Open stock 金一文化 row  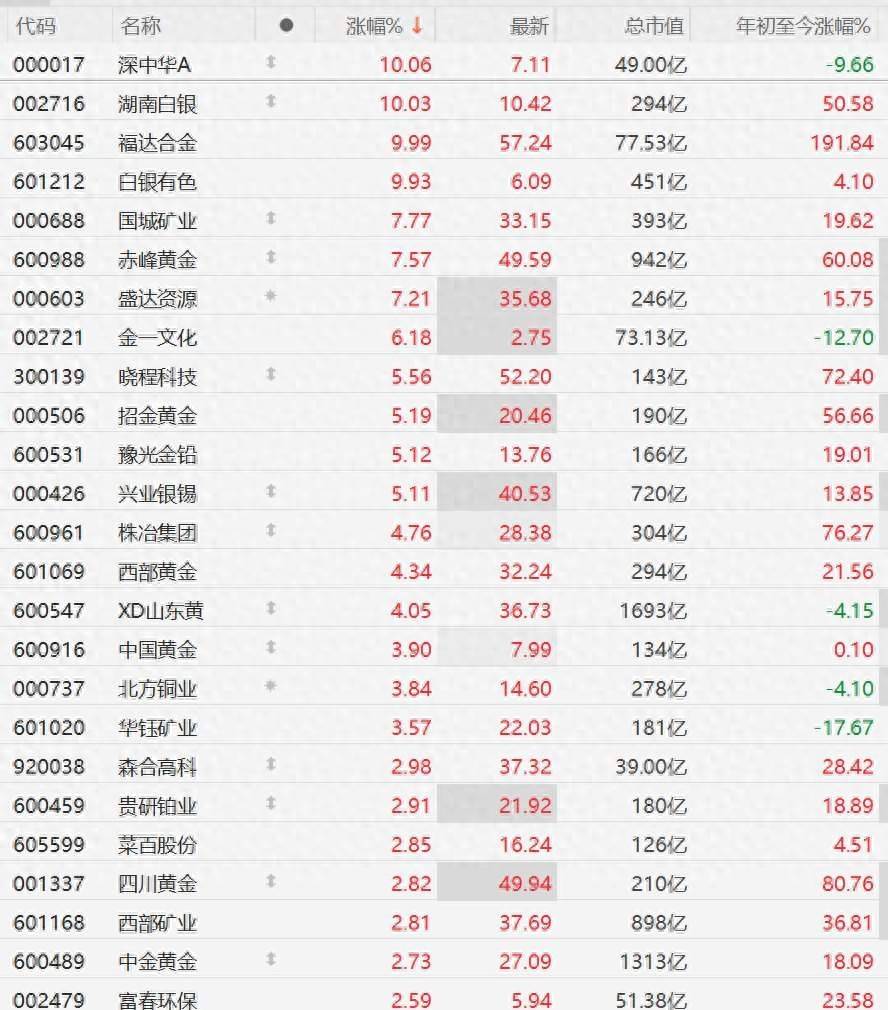click(444, 338)
